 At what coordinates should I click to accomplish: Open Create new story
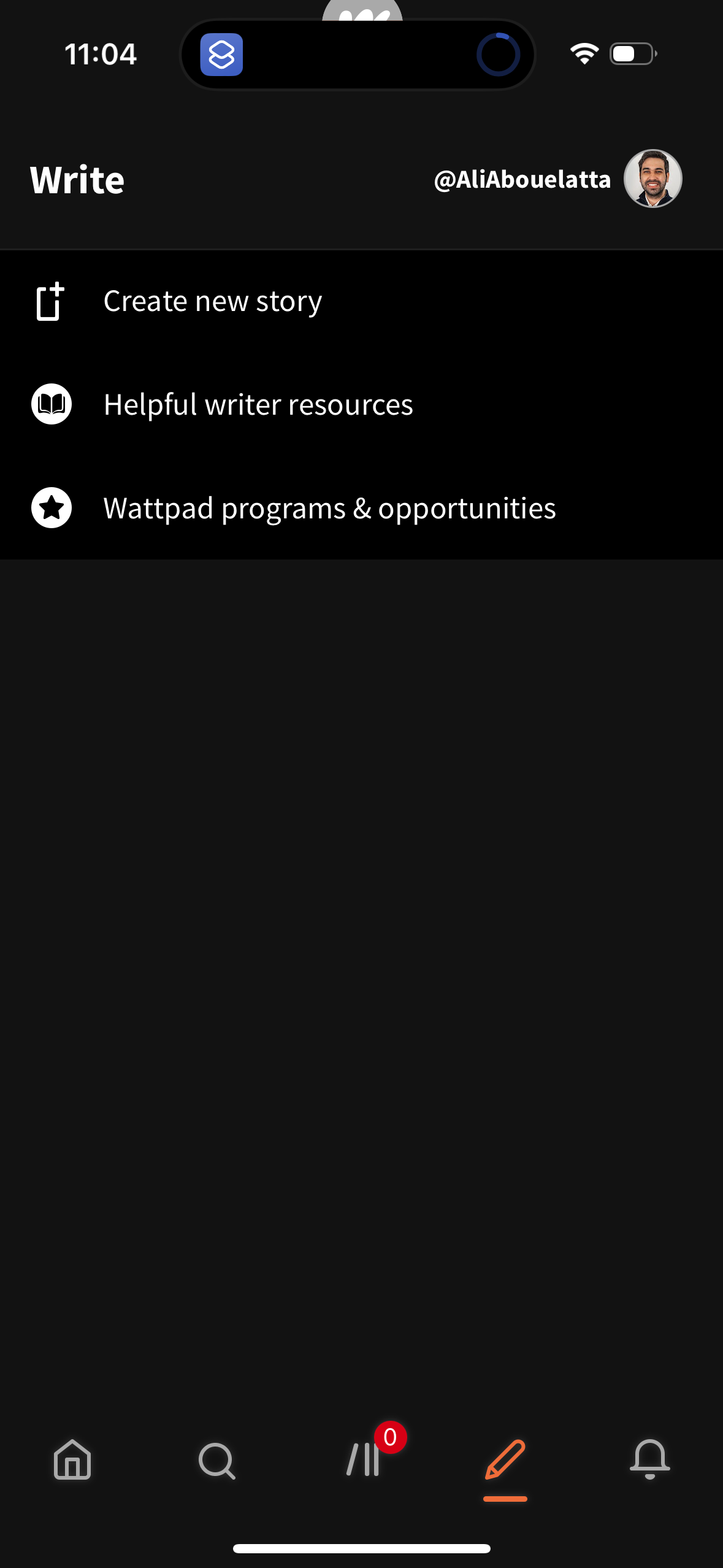tap(213, 301)
